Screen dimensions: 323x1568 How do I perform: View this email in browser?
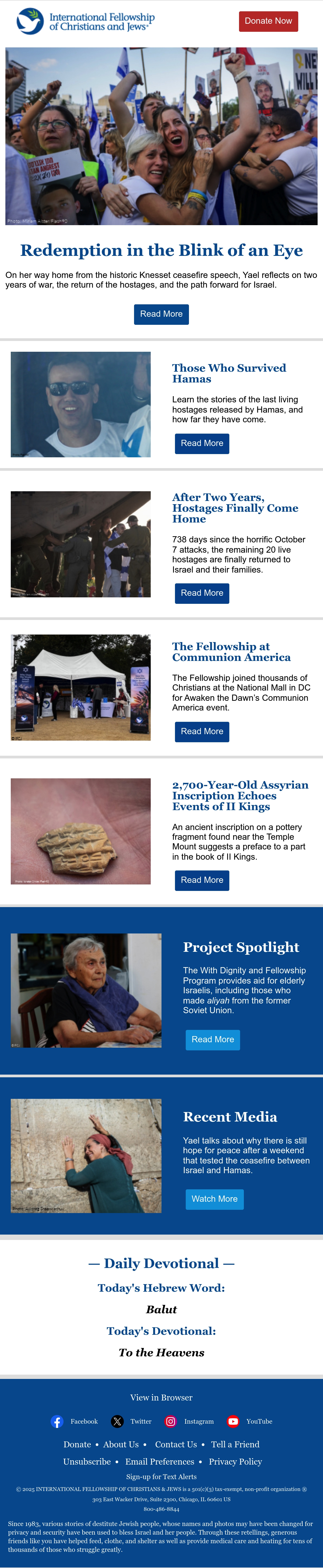[x=161, y=1398]
